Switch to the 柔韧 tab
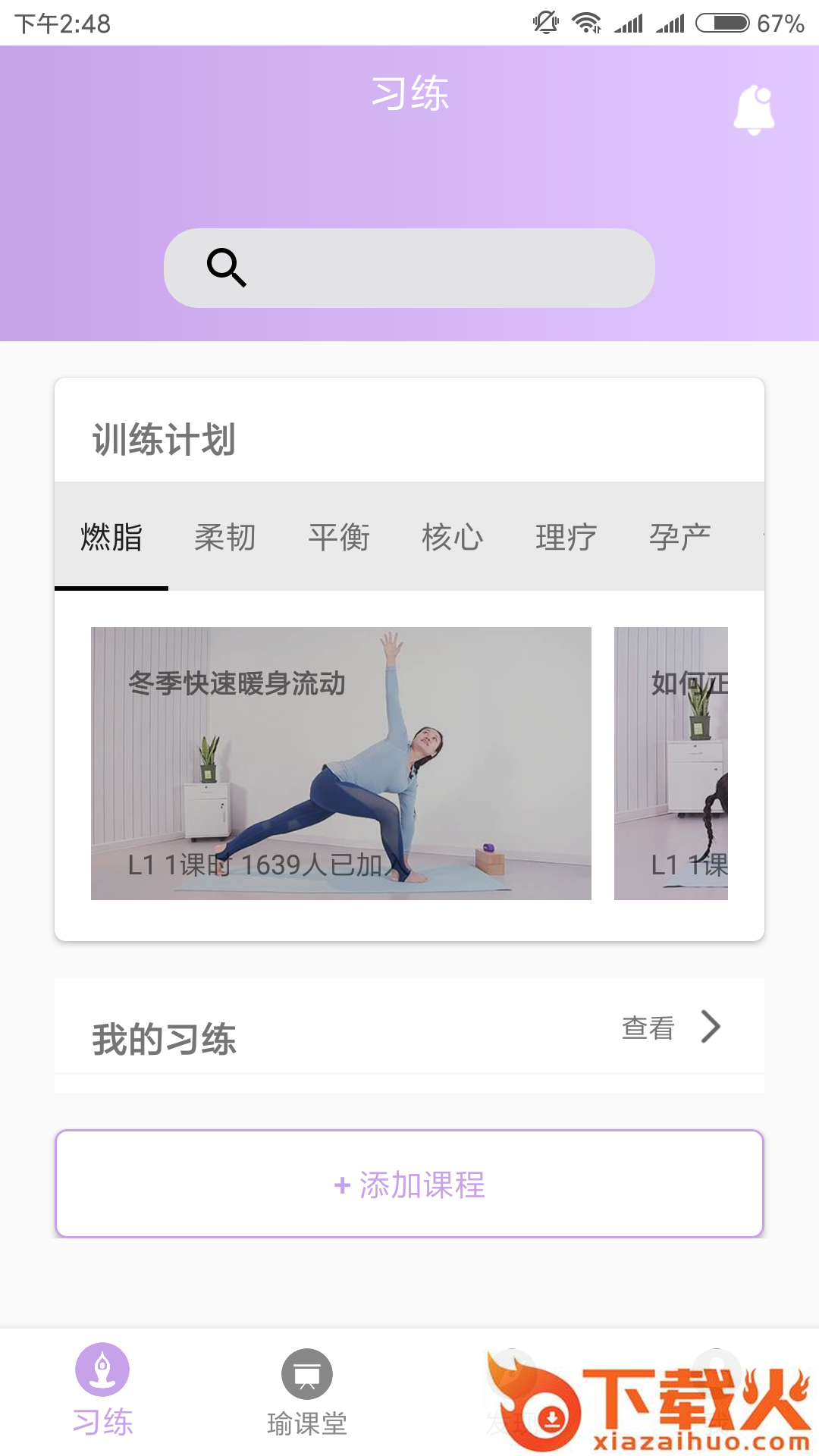The width and height of the screenshot is (819, 1456). 225,537
